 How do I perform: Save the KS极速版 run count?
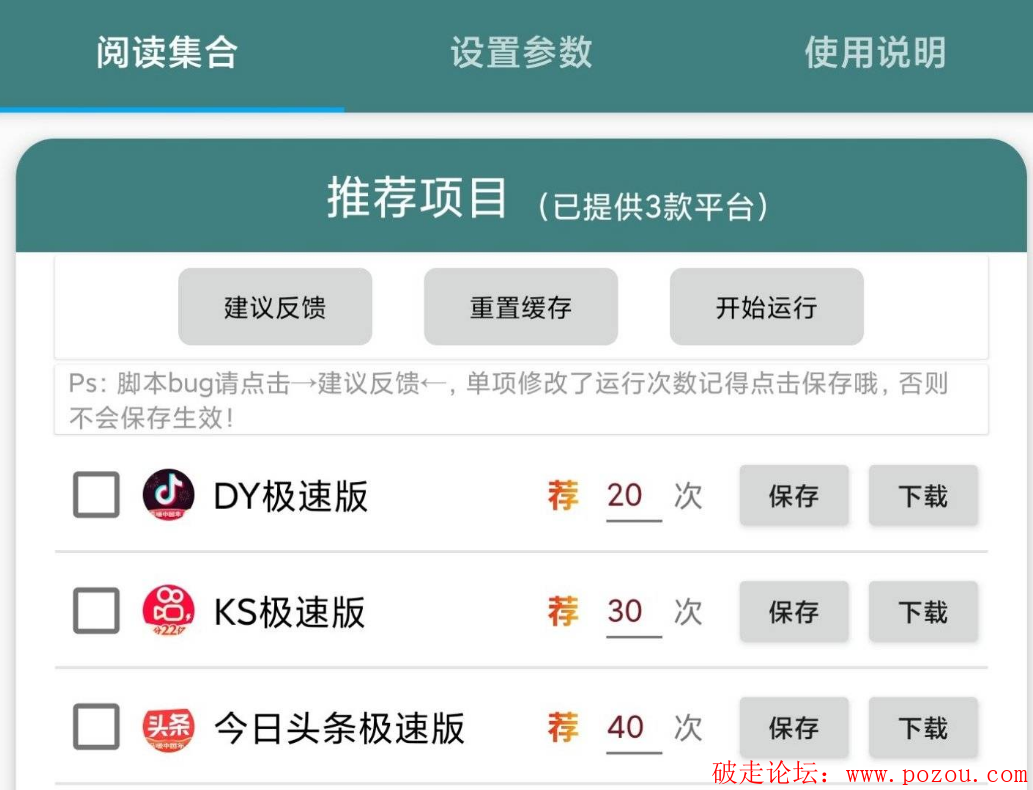pos(794,612)
